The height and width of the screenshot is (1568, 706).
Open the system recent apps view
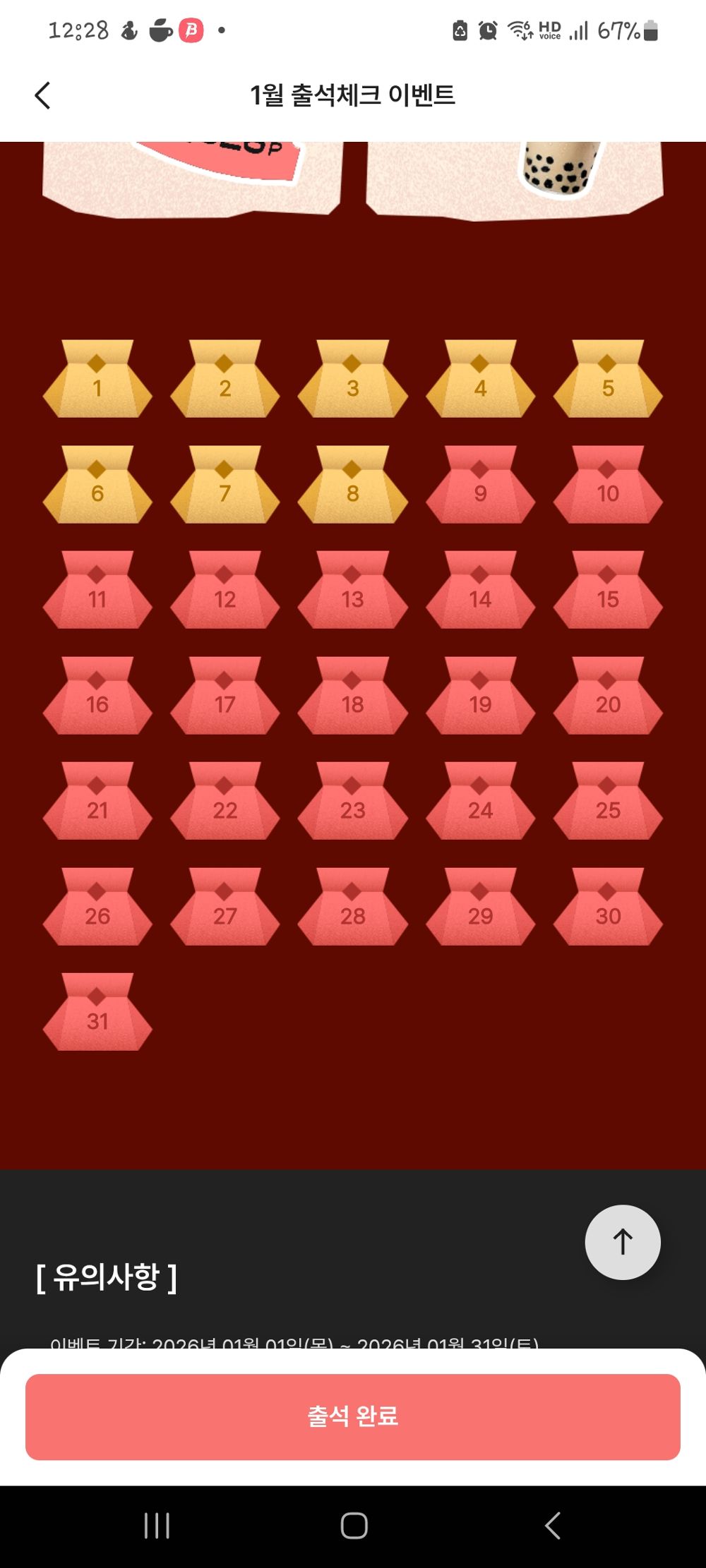(157, 1526)
